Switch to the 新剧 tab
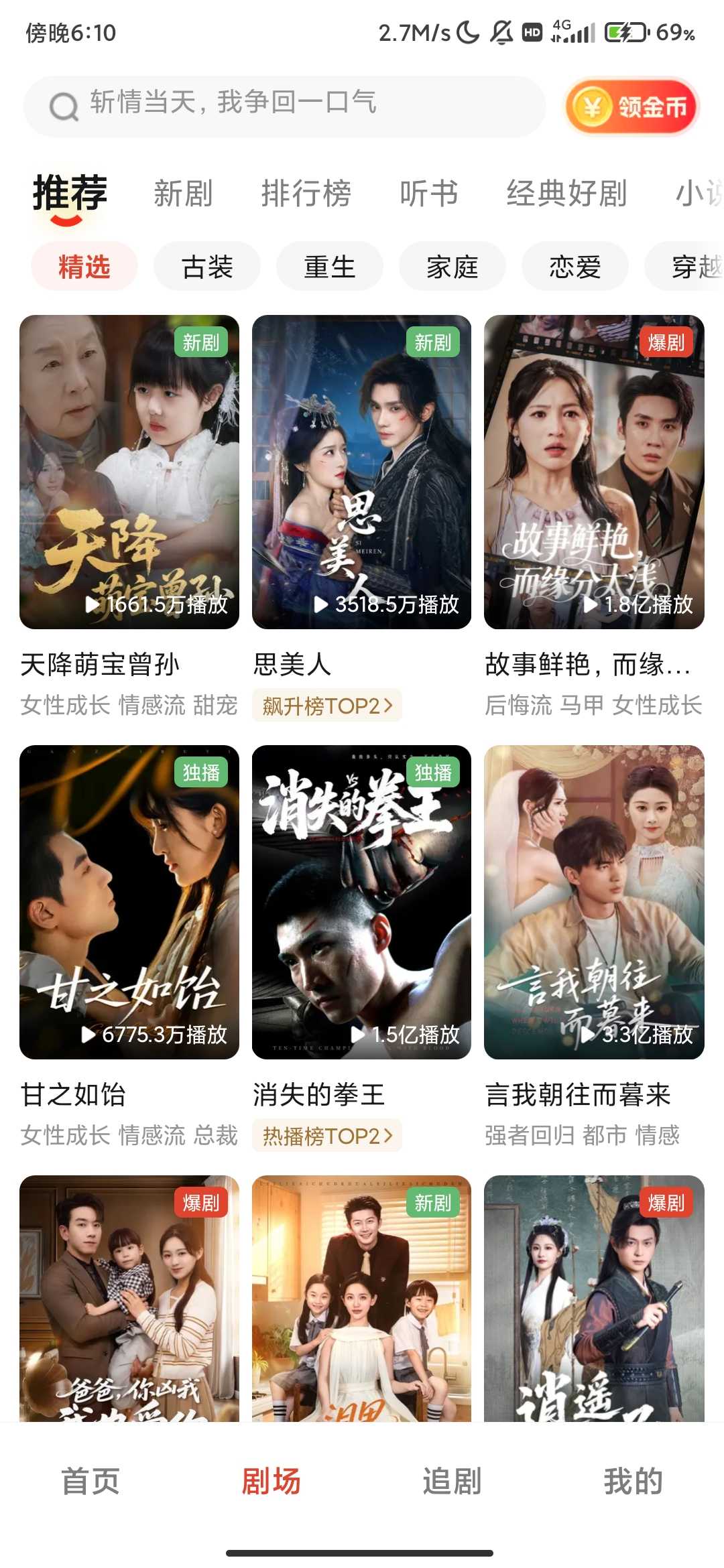The width and height of the screenshot is (724, 1568). coord(183,194)
